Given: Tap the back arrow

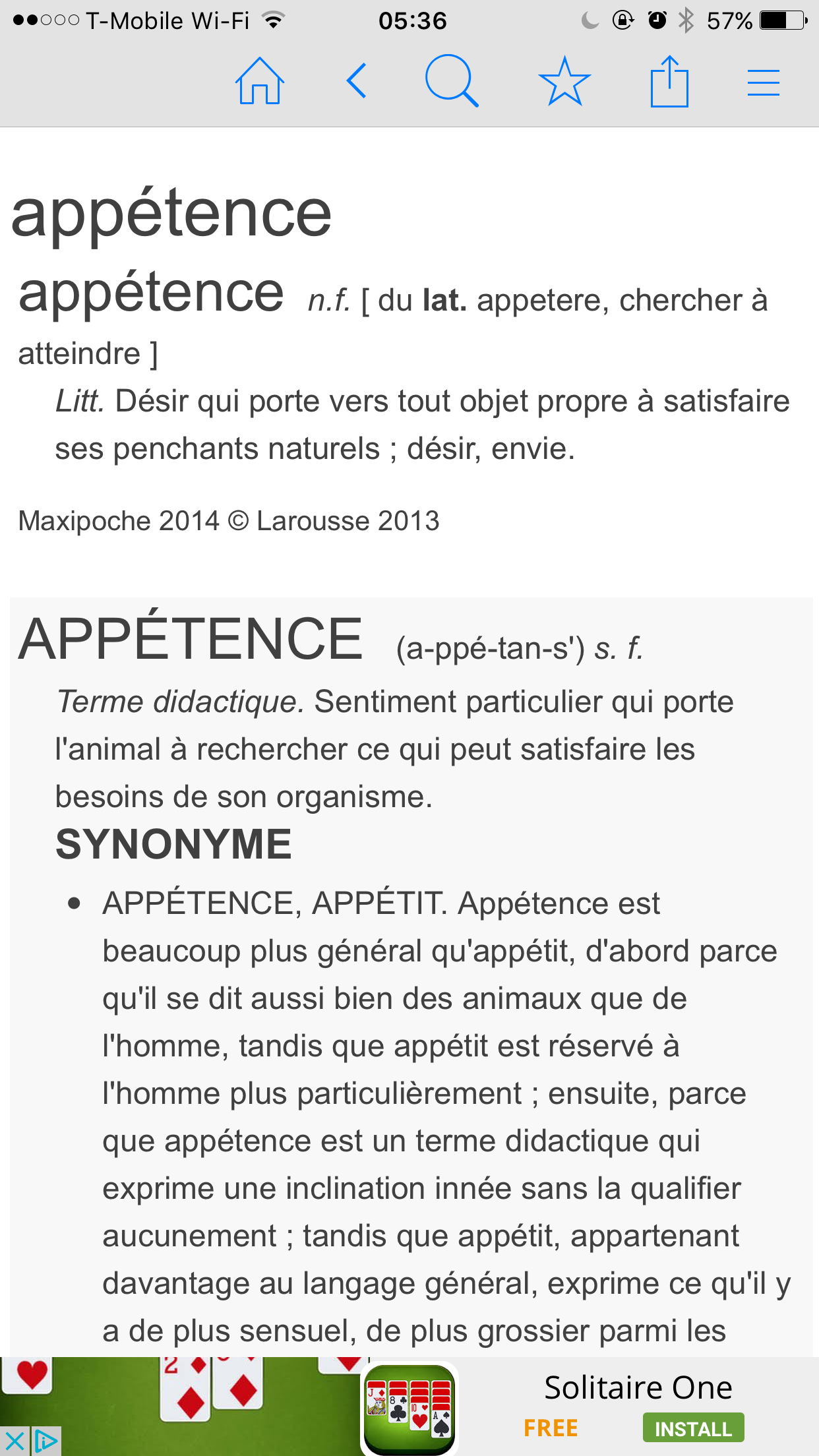Looking at the screenshot, I should tap(357, 82).
